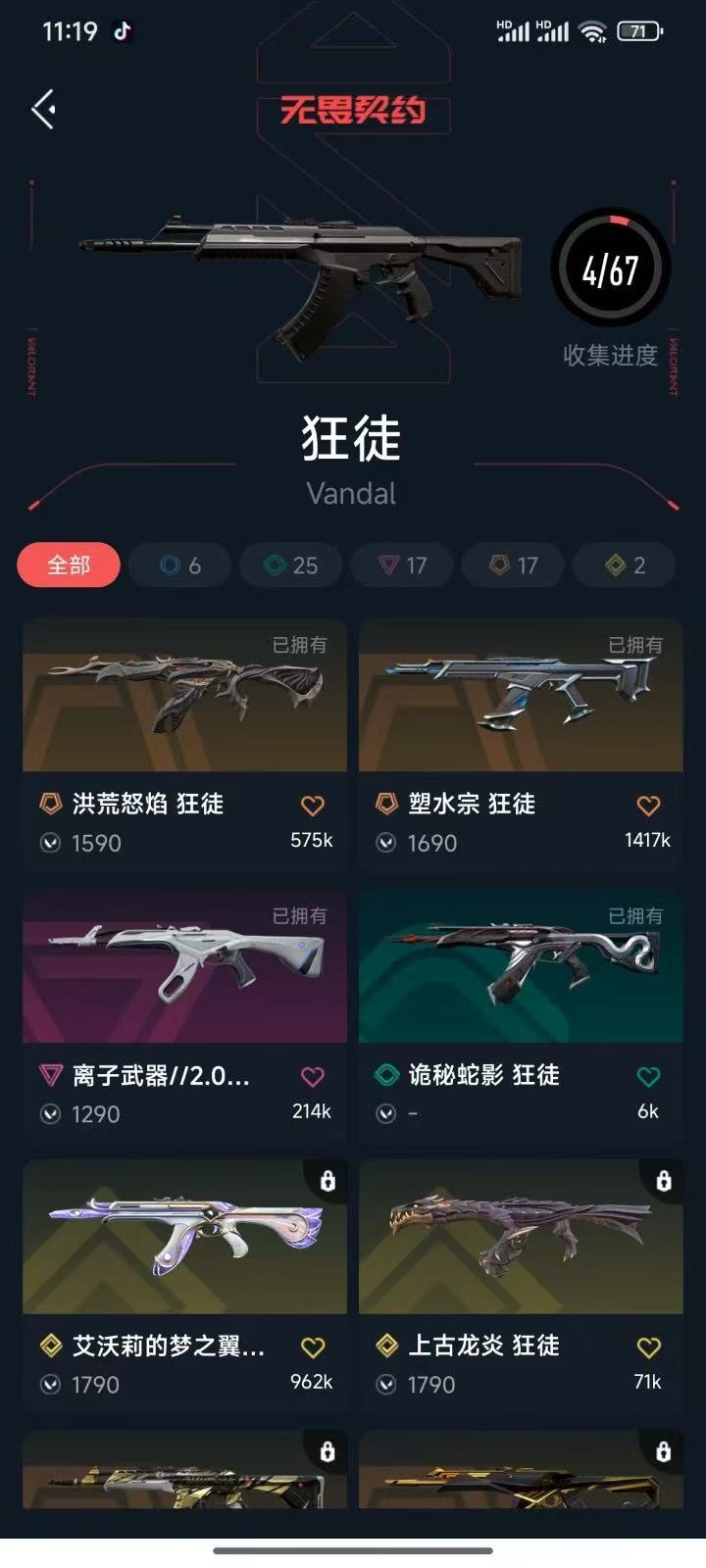Like the 洪荒怒焰 狂徒 skin
Image resolution: width=706 pixels, height=1568 pixels.
(x=312, y=806)
